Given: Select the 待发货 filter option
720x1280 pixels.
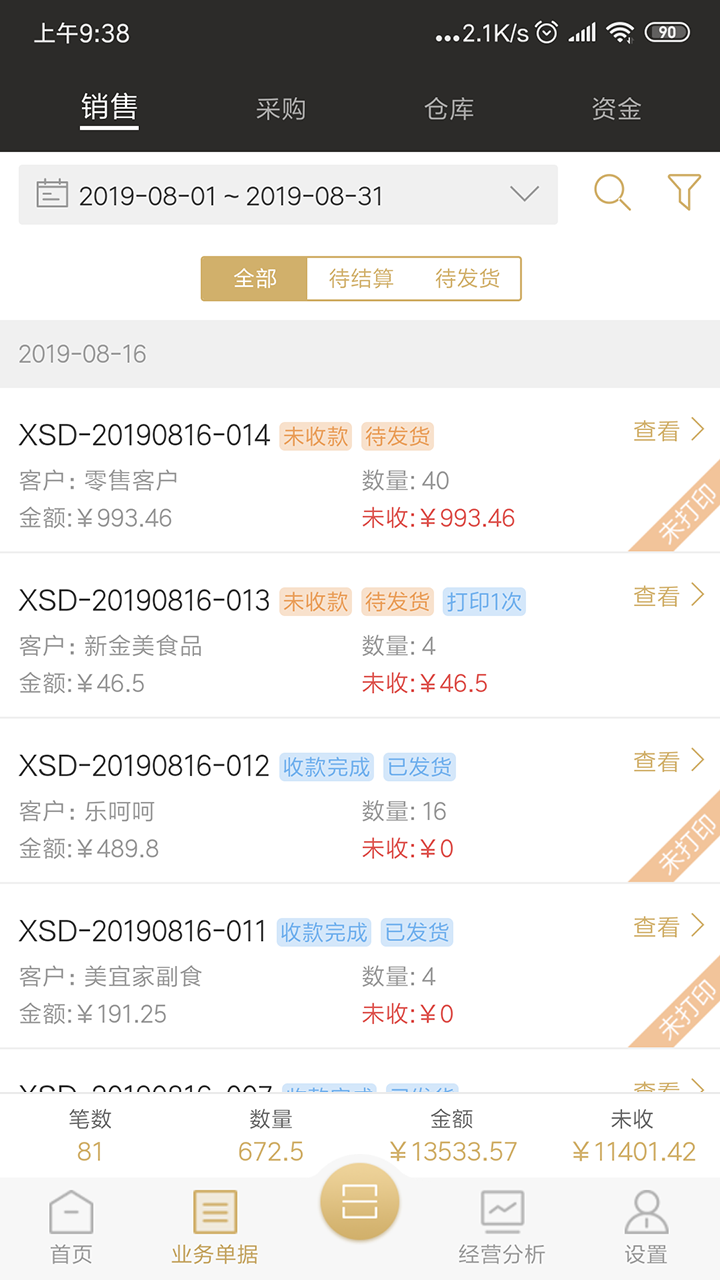Looking at the screenshot, I should pos(470,279).
